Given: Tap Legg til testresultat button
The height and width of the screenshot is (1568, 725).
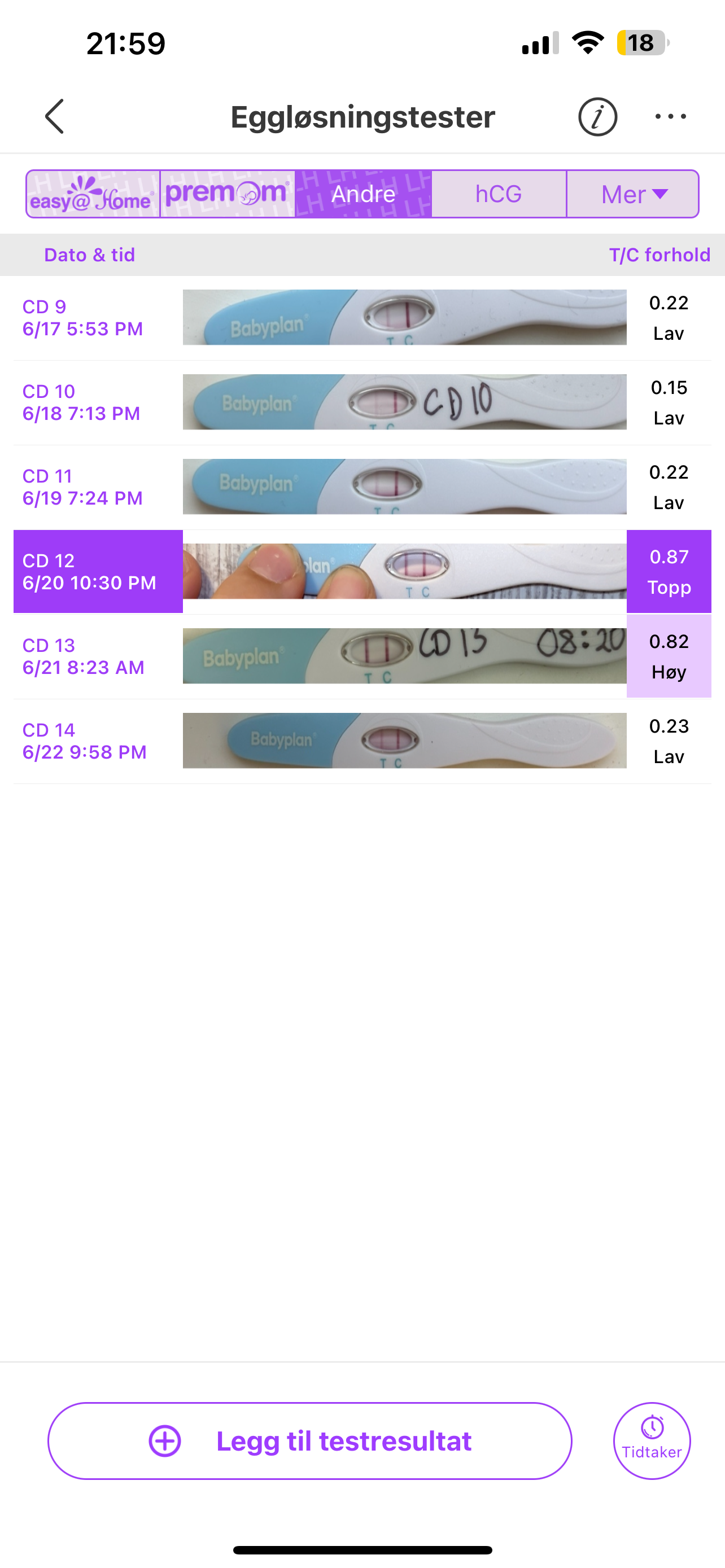Looking at the screenshot, I should pyautogui.click(x=310, y=1442).
